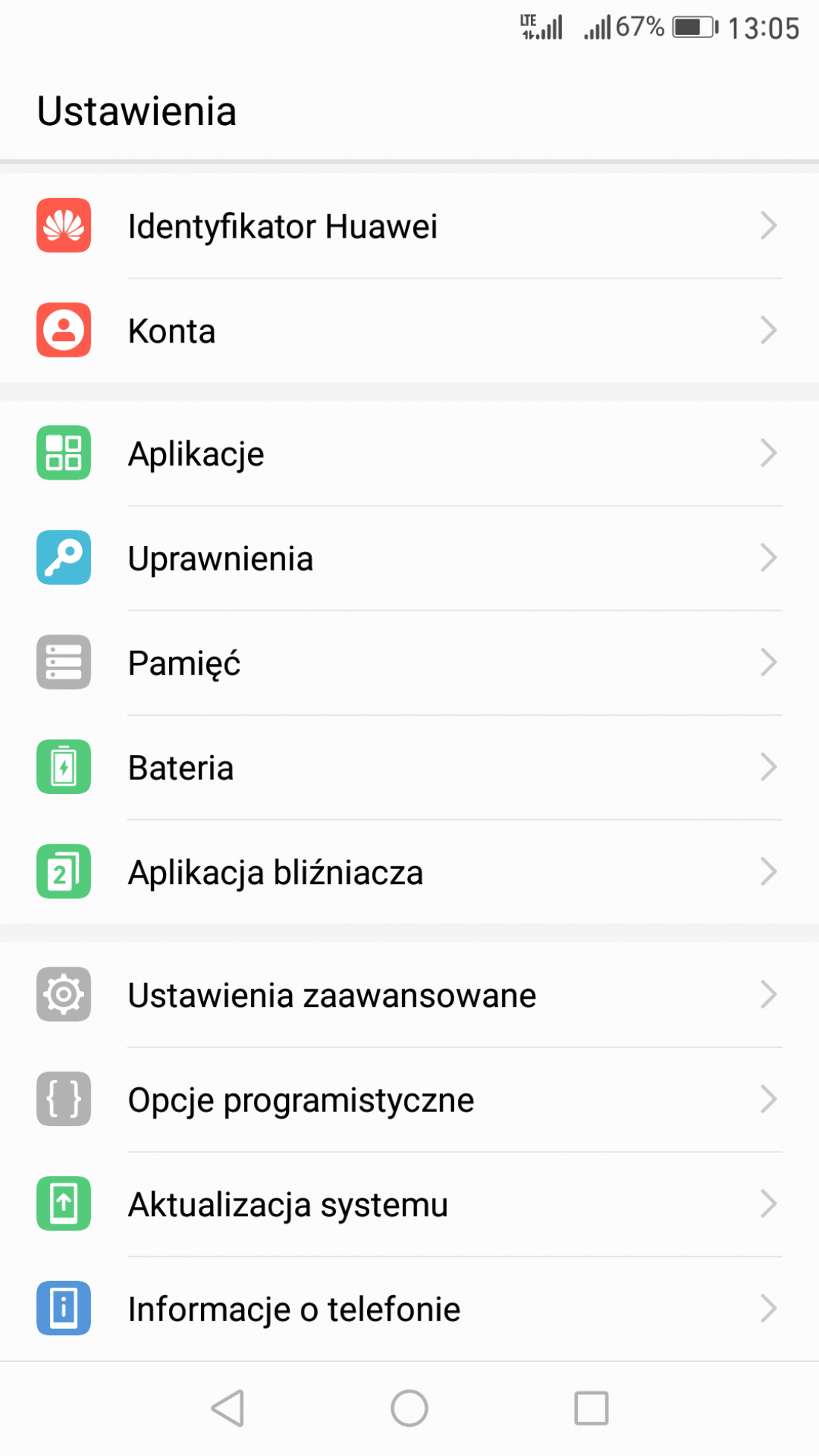This screenshot has width=819, height=1456.
Task: Open the Konta row
Action: (409, 330)
